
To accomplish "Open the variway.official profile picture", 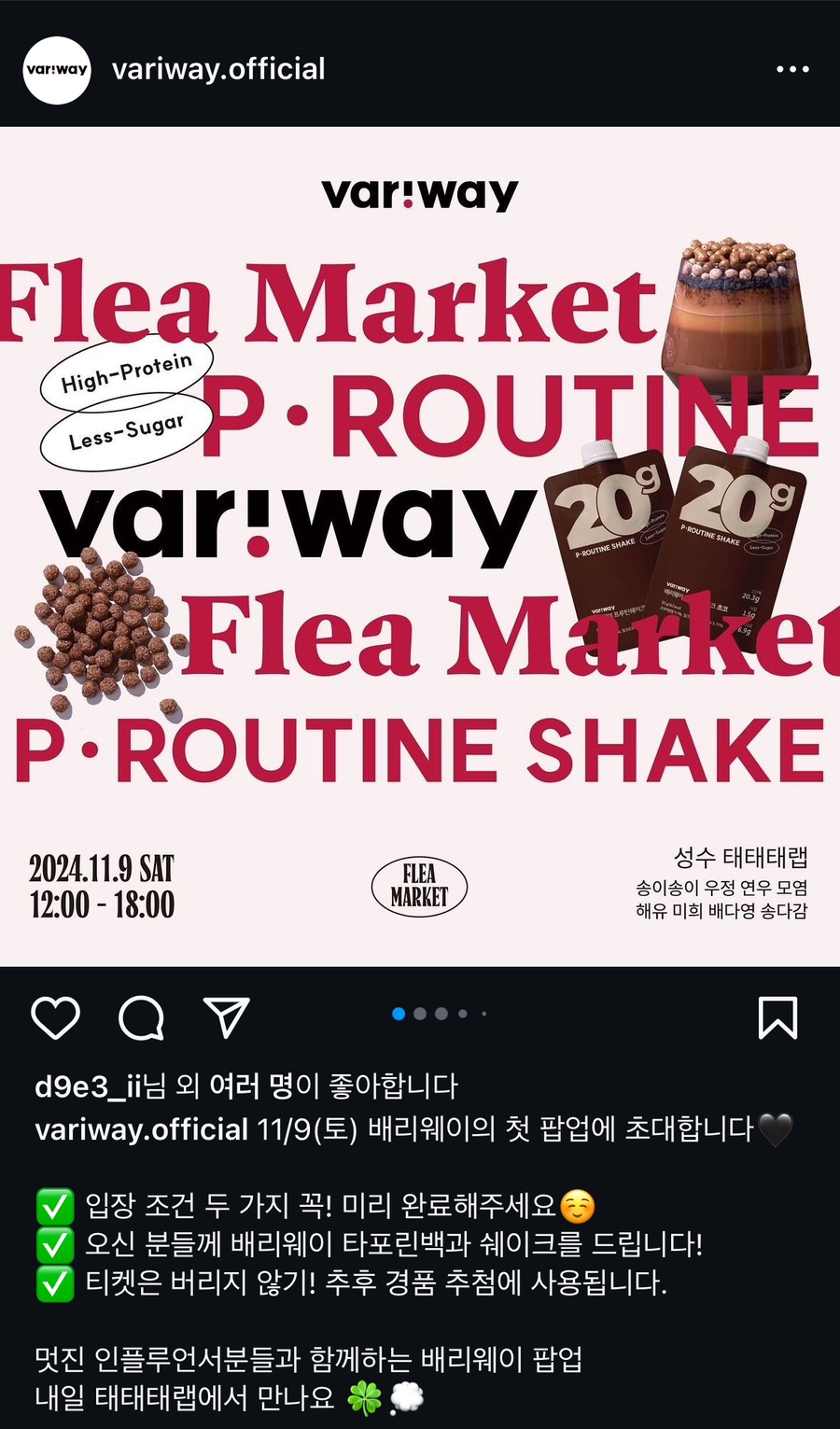I will tap(56, 70).
